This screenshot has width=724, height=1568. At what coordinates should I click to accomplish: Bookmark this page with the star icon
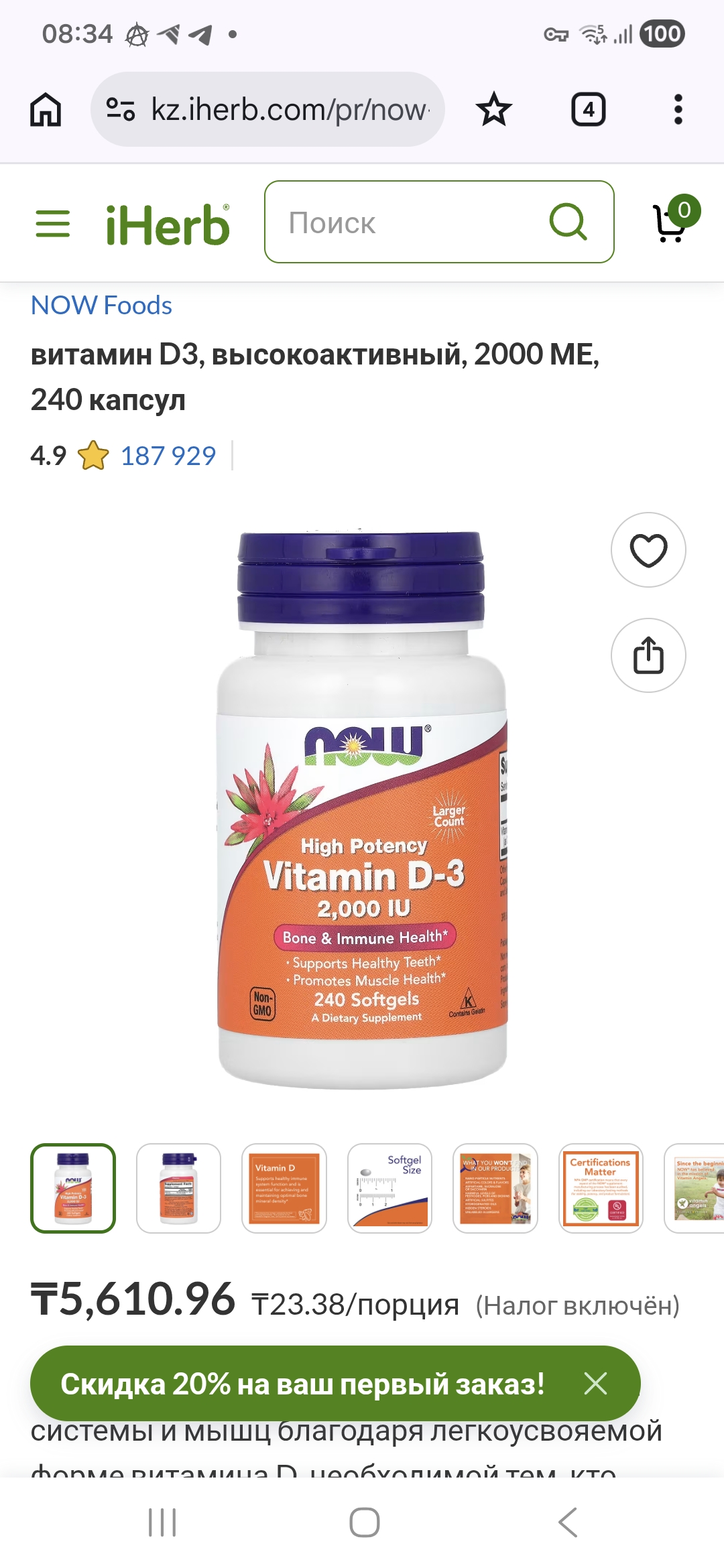(x=494, y=110)
